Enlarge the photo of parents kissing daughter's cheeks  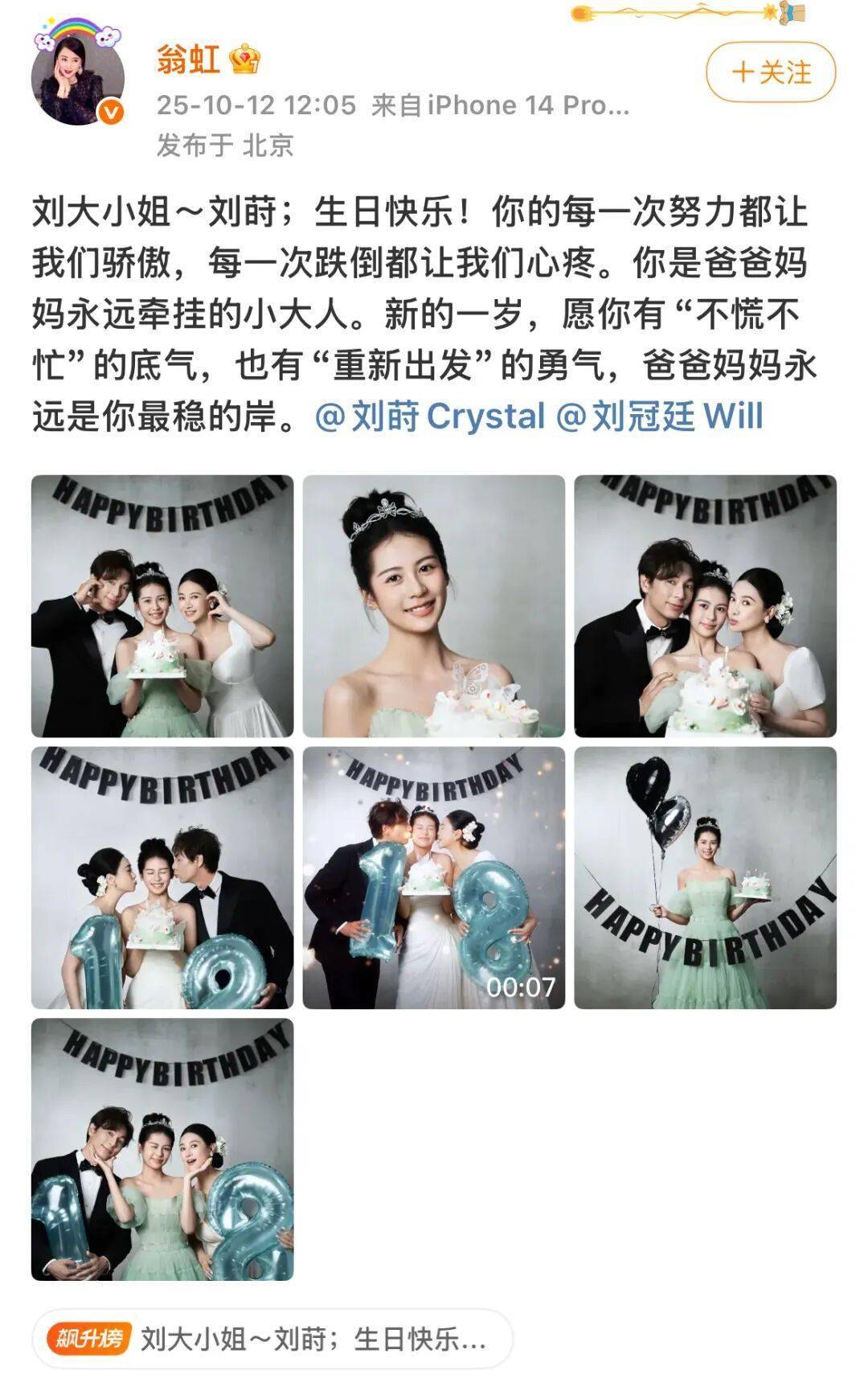click(162, 877)
